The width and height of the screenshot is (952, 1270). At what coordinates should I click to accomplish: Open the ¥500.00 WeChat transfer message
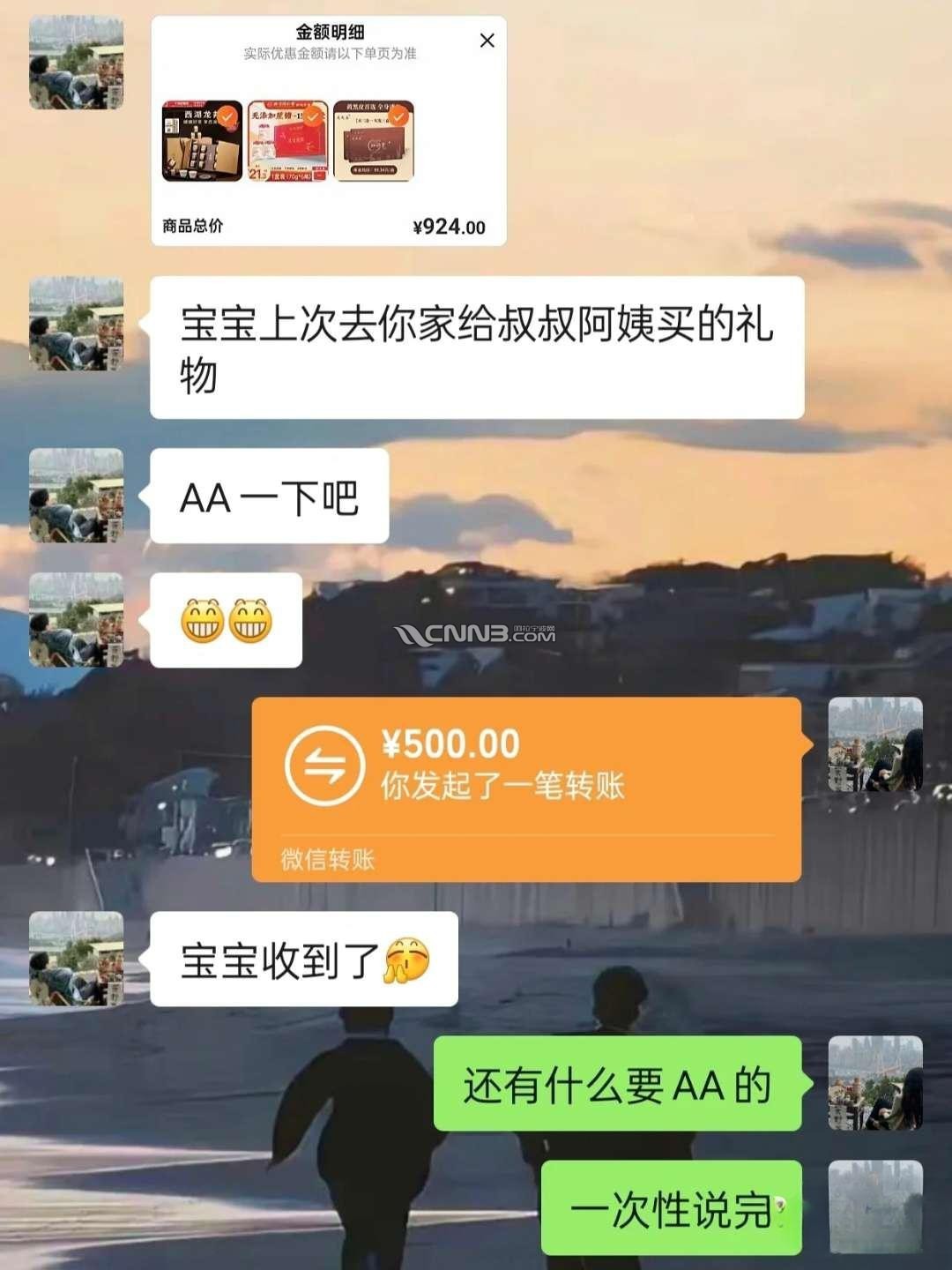pyautogui.click(x=526, y=788)
